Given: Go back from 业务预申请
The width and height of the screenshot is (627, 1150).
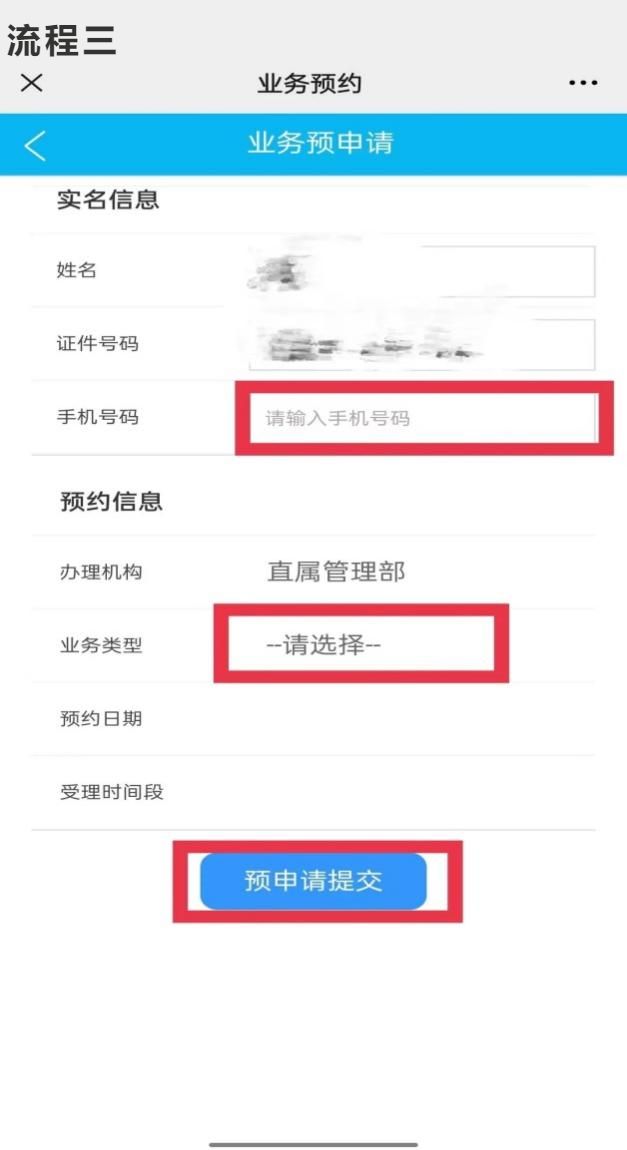Looking at the screenshot, I should [35, 145].
